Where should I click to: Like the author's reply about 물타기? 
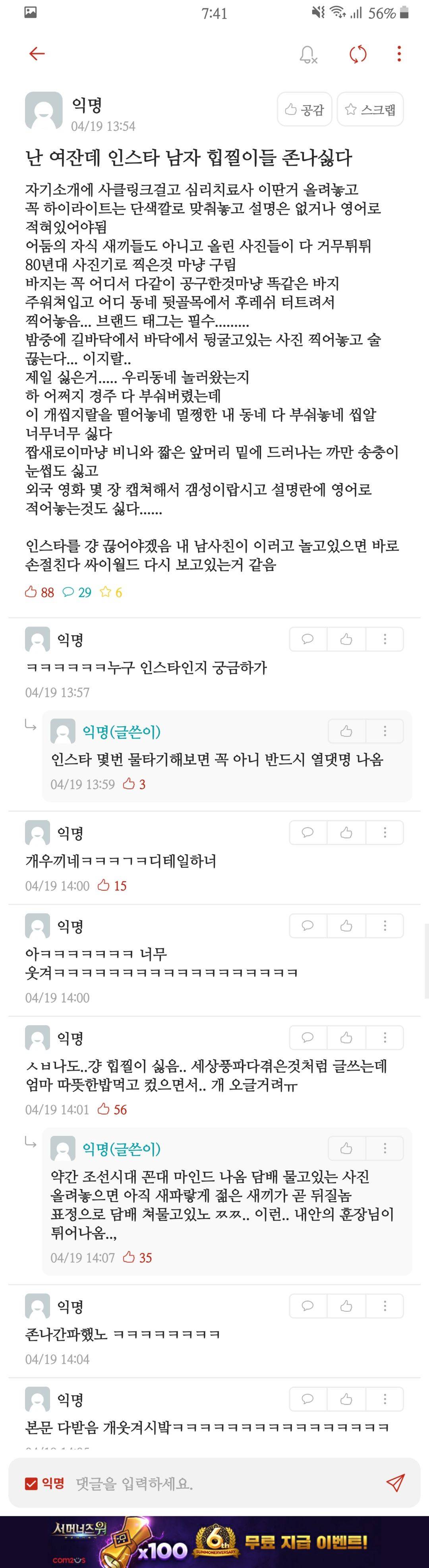pos(346,731)
